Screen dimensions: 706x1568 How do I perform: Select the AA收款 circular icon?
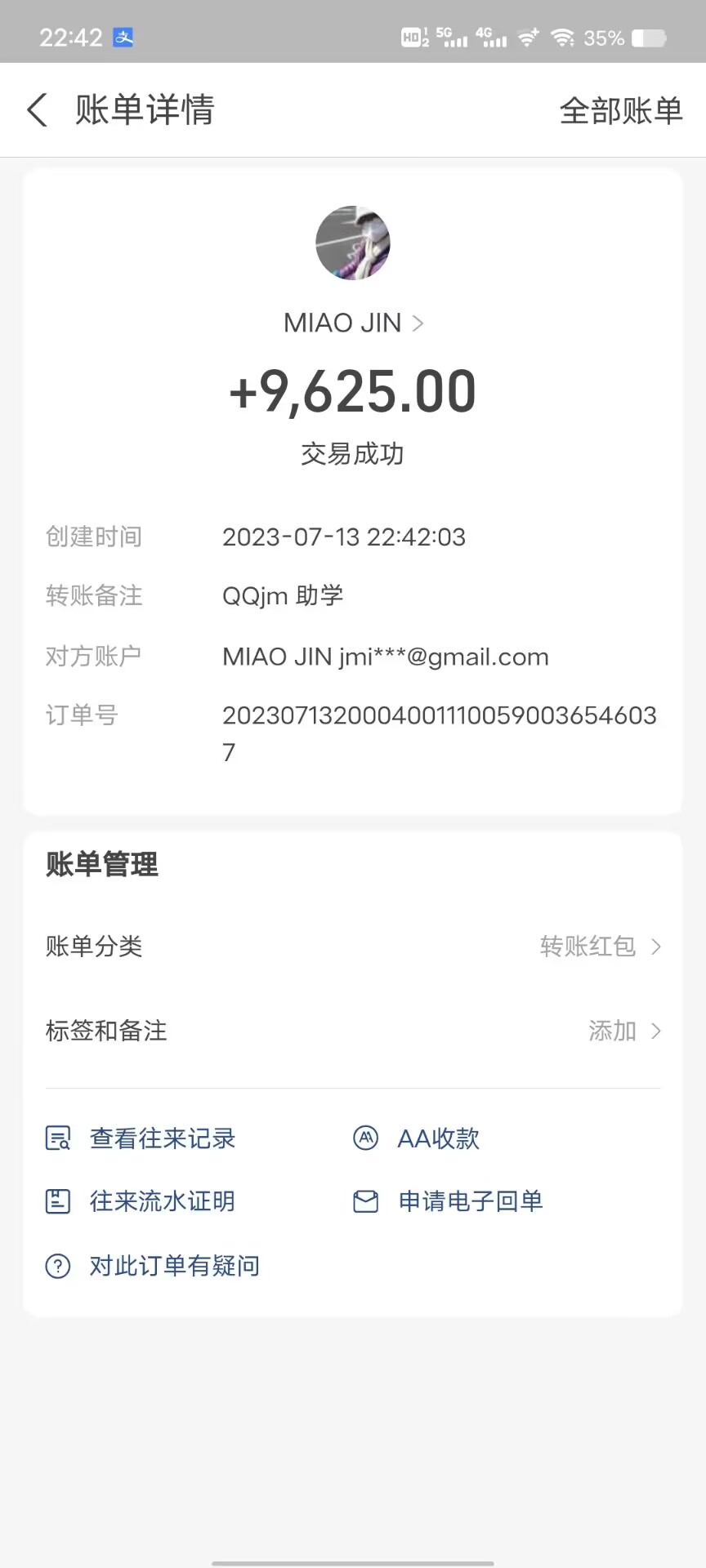364,1138
